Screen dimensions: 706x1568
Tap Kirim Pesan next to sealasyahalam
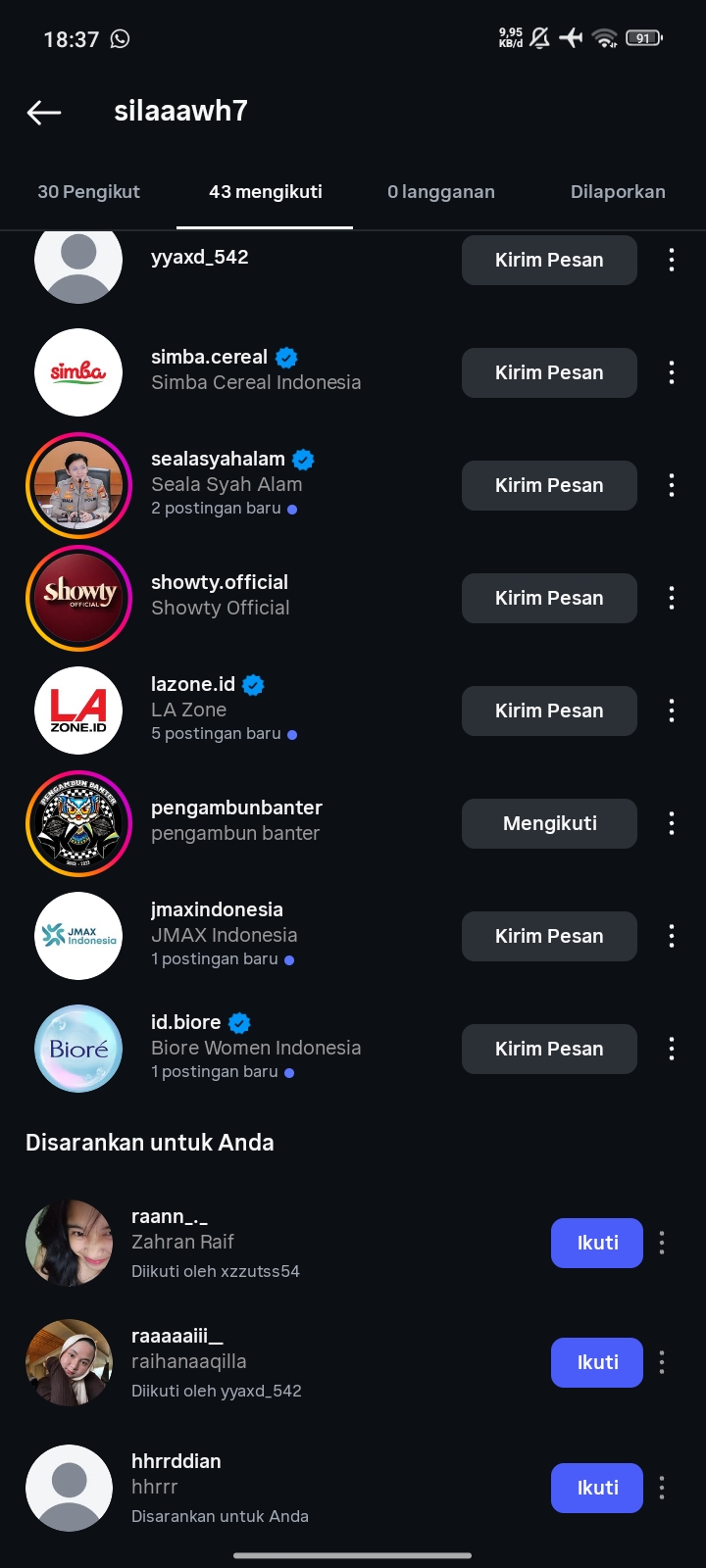[549, 485]
